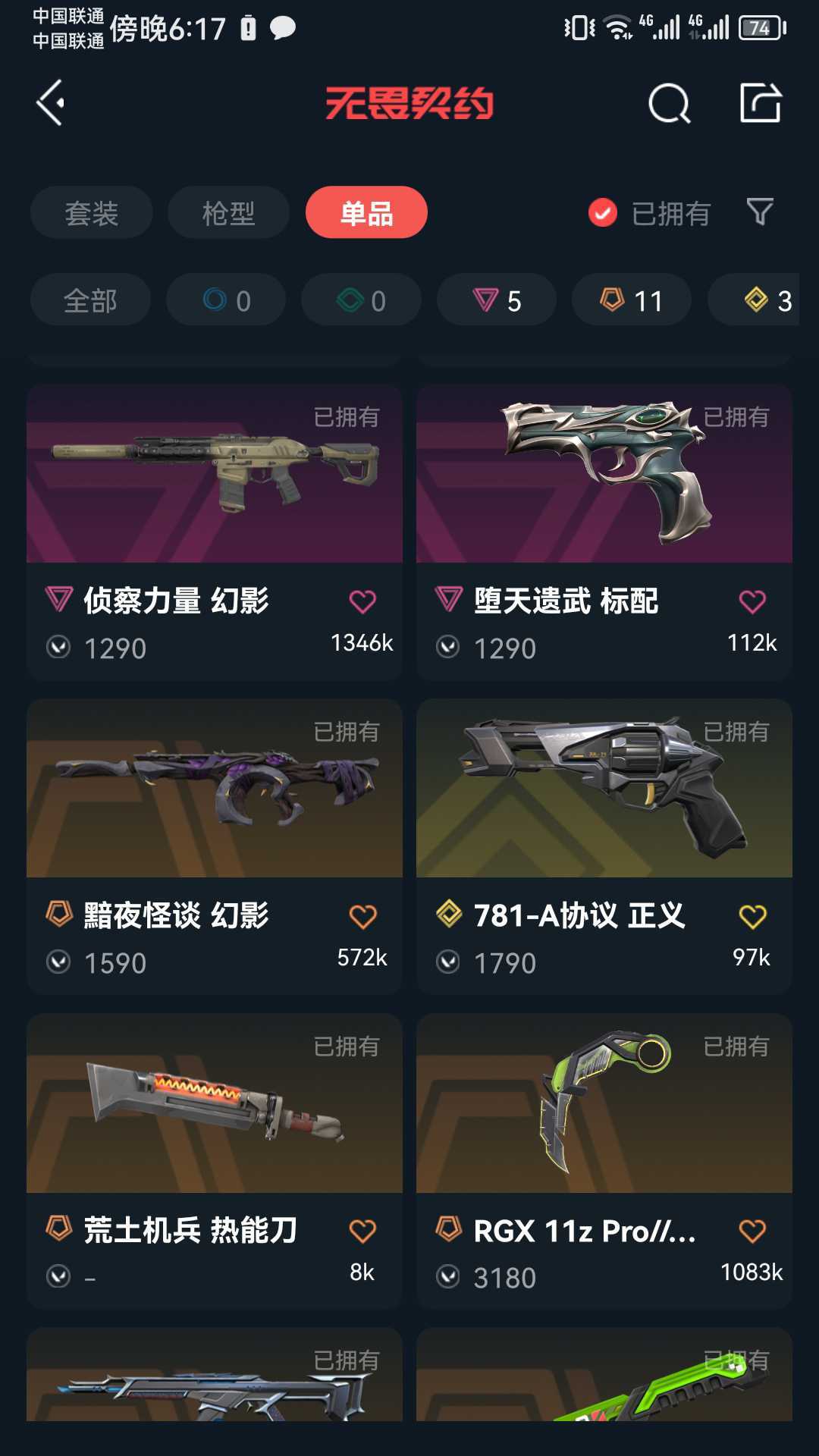The width and height of the screenshot is (819, 1456).
Task: Select the 全部 rarity chip
Action: pos(90,300)
